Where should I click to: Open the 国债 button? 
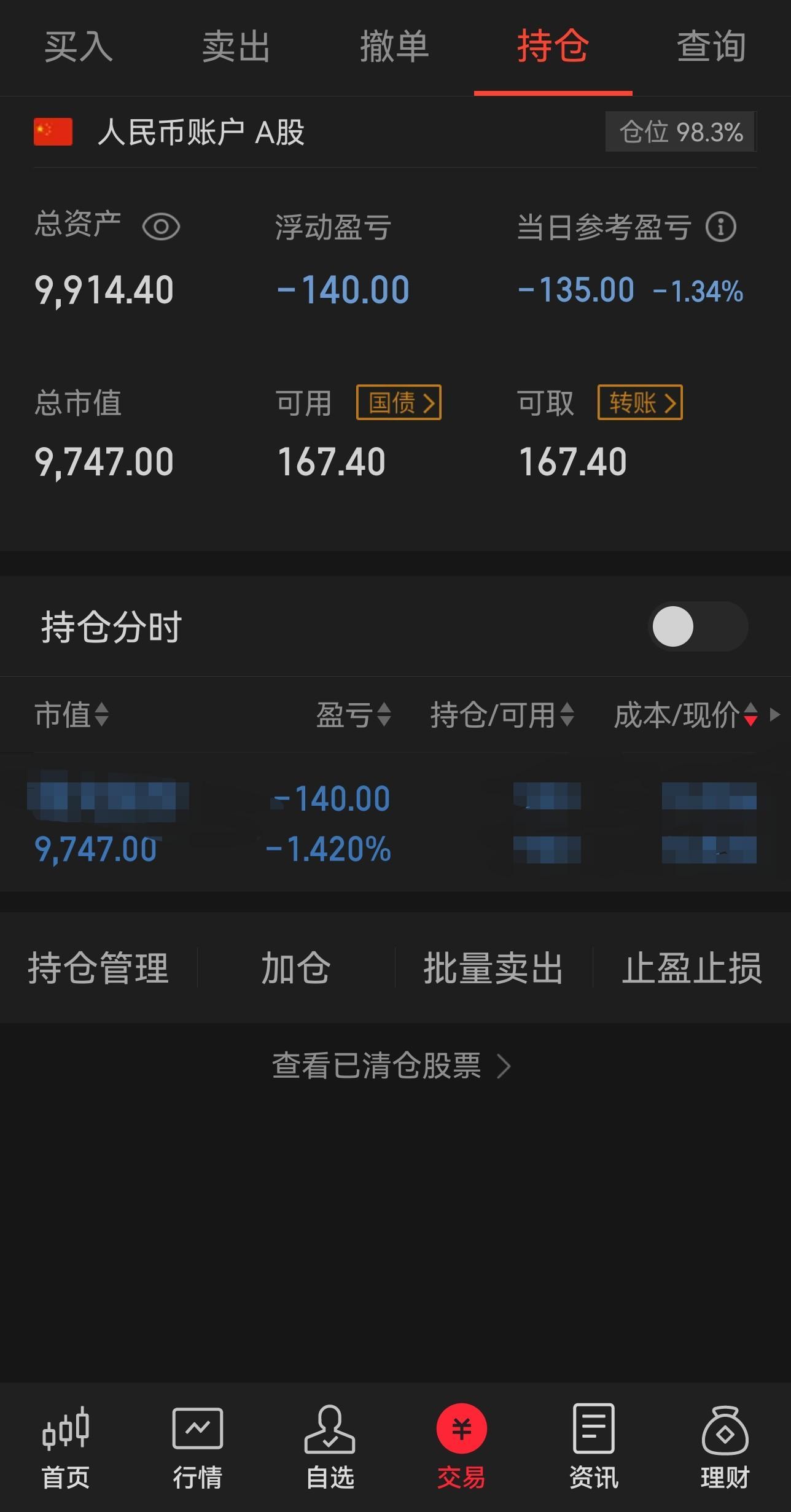pos(399,403)
